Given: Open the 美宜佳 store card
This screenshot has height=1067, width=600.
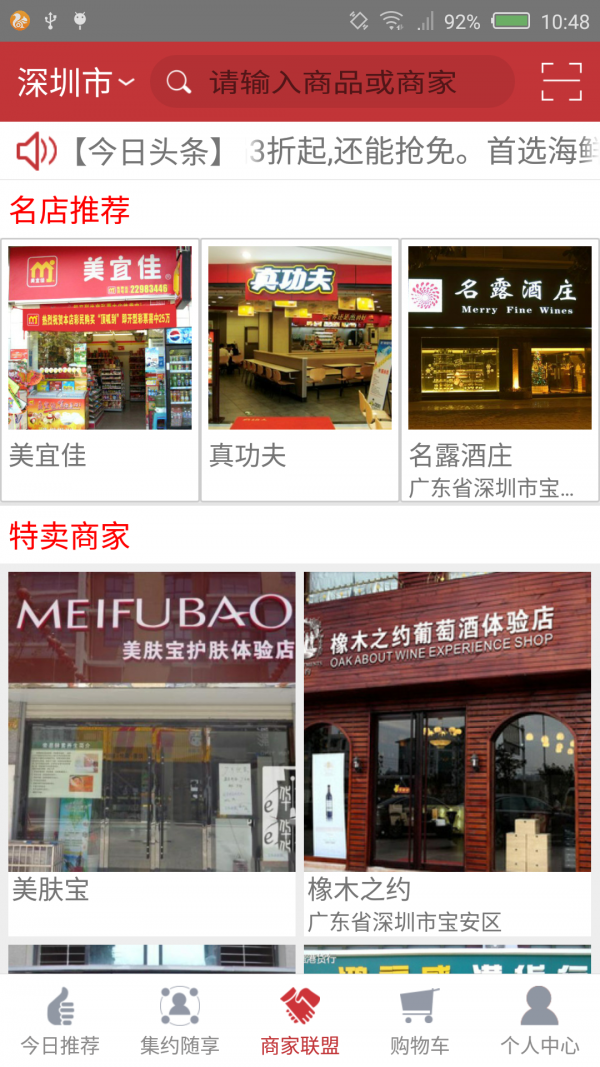Looking at the screenshot, I should pos(100,368).
